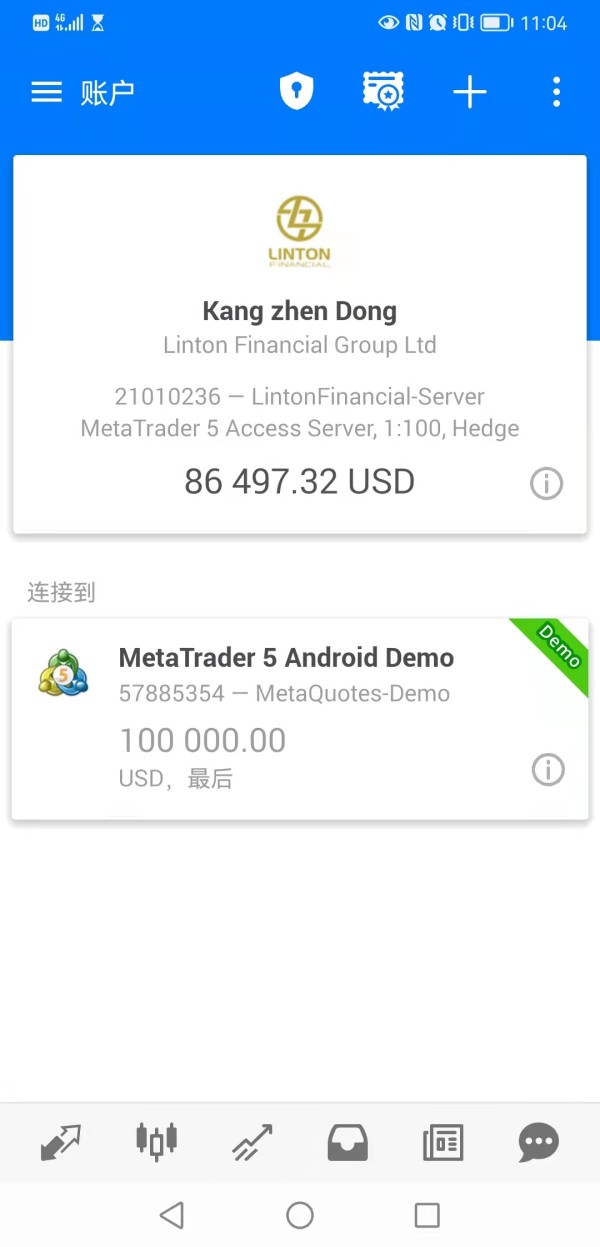Open the chat messages tab
Image resolution: width=600 pixels, height=1247 pixels.
coord(538,1142)
